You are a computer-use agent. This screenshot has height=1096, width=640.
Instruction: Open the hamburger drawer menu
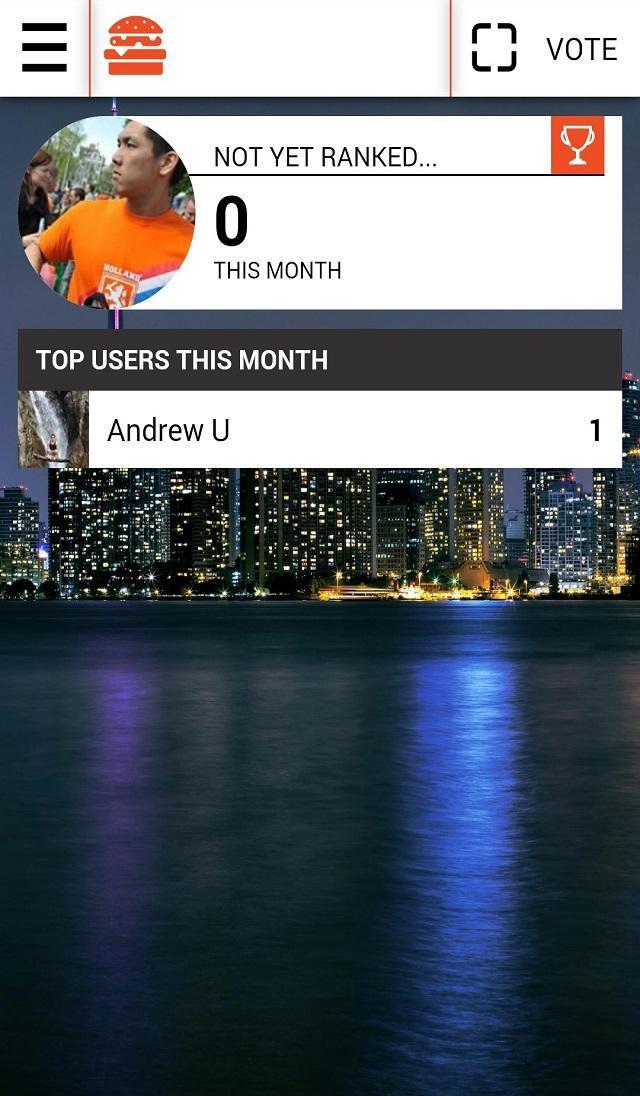pyautogui.click(x=44, y=48)
